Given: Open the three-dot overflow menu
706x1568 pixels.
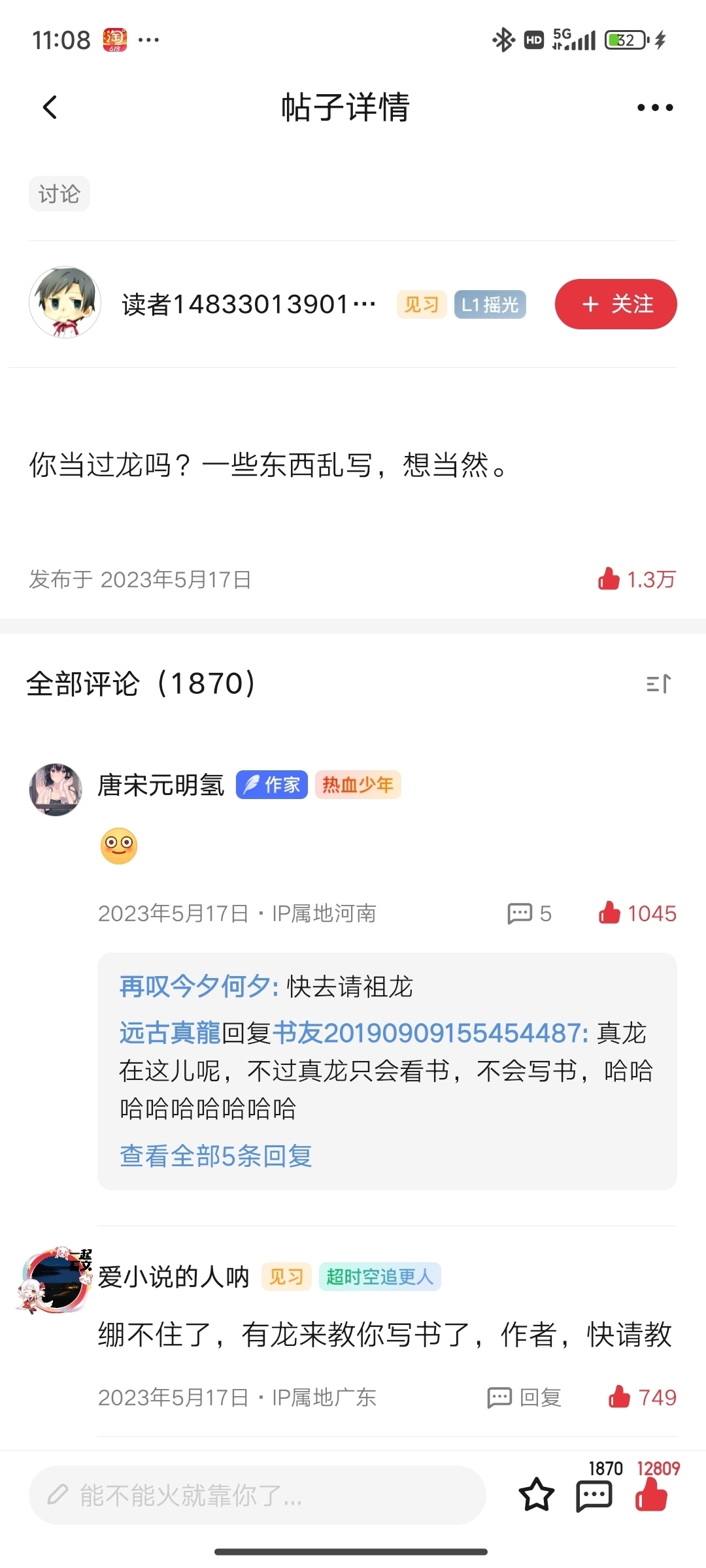Looking at the screenshot, I should (x=654, y=108).
